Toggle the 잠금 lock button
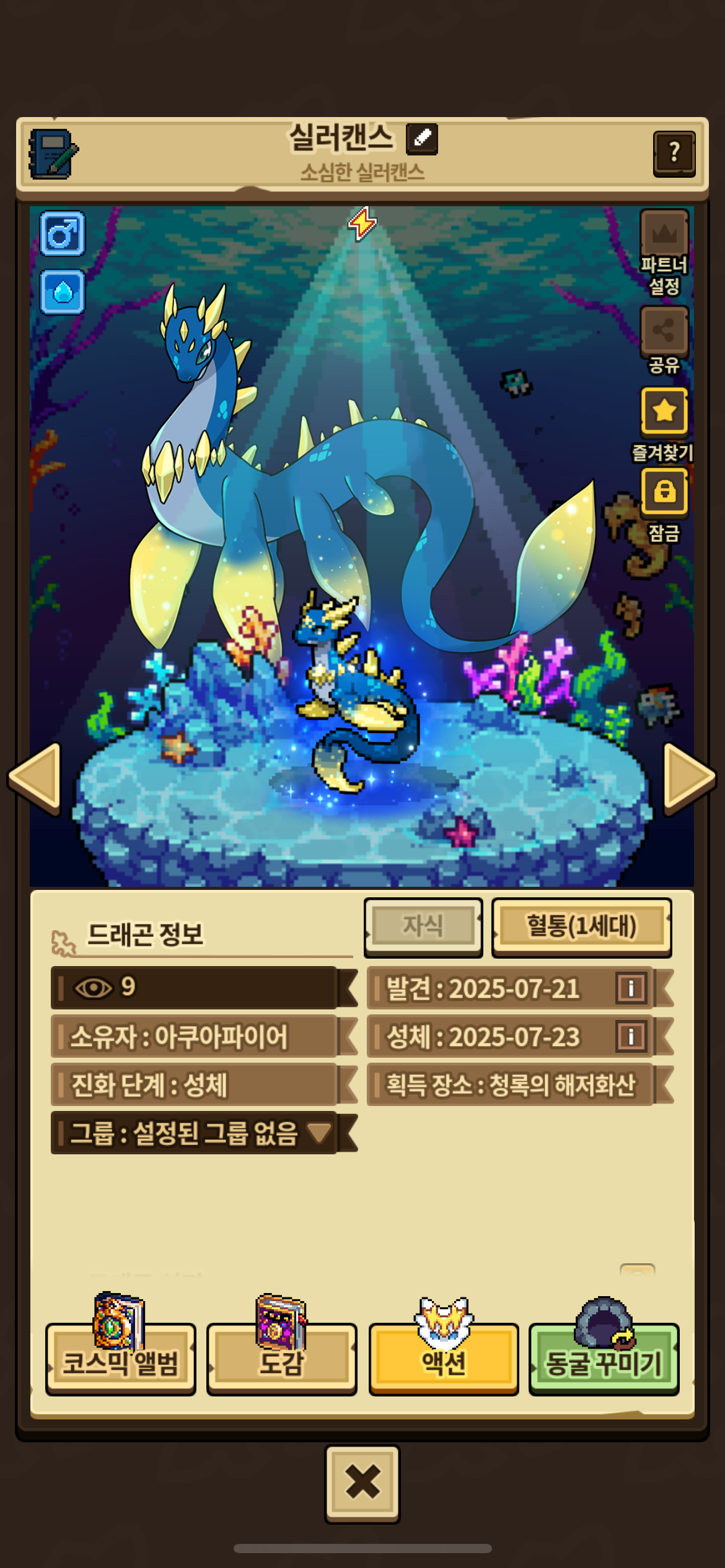 [664, 492]
